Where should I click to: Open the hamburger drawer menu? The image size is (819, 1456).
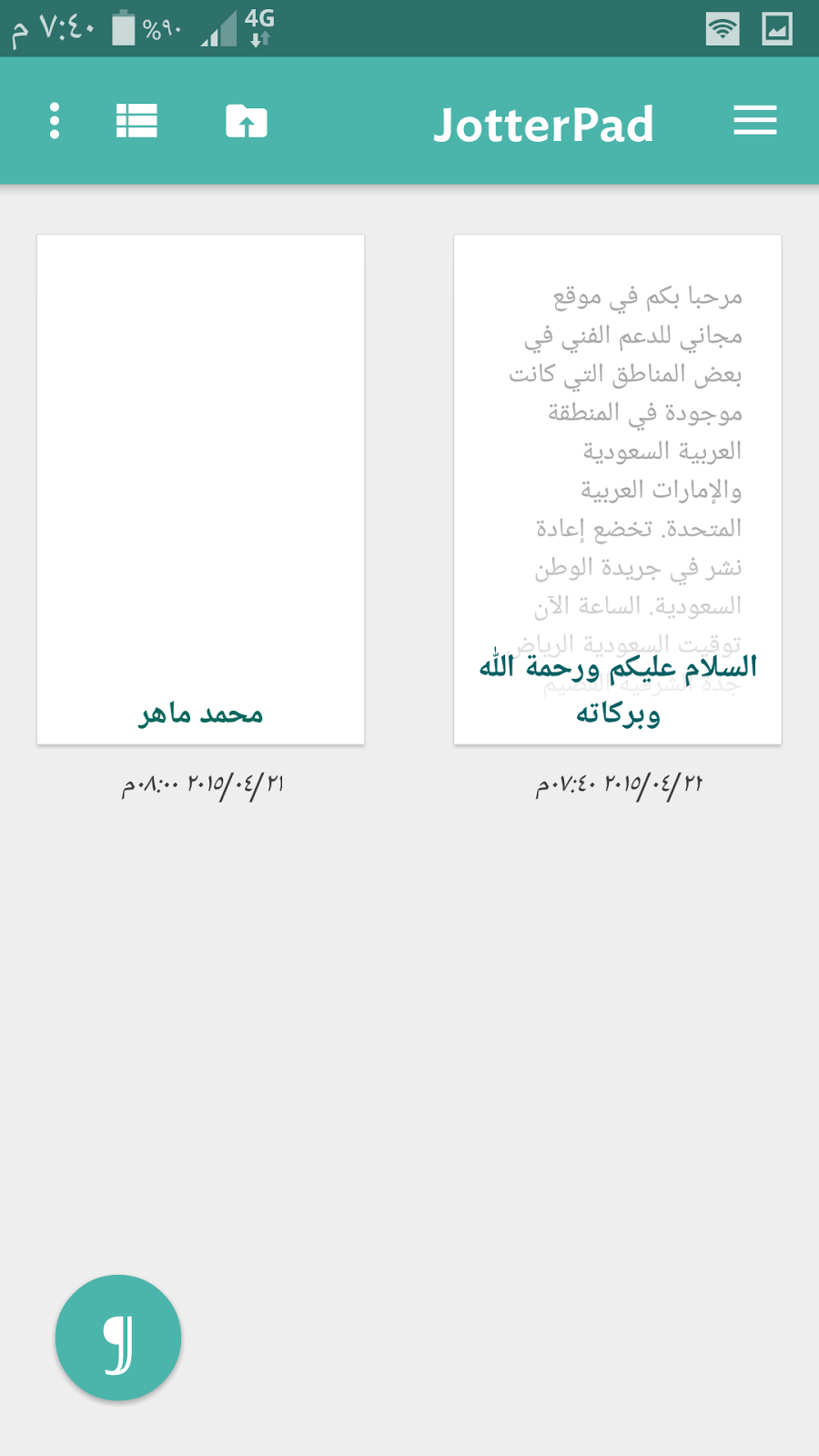pos(754,120)
